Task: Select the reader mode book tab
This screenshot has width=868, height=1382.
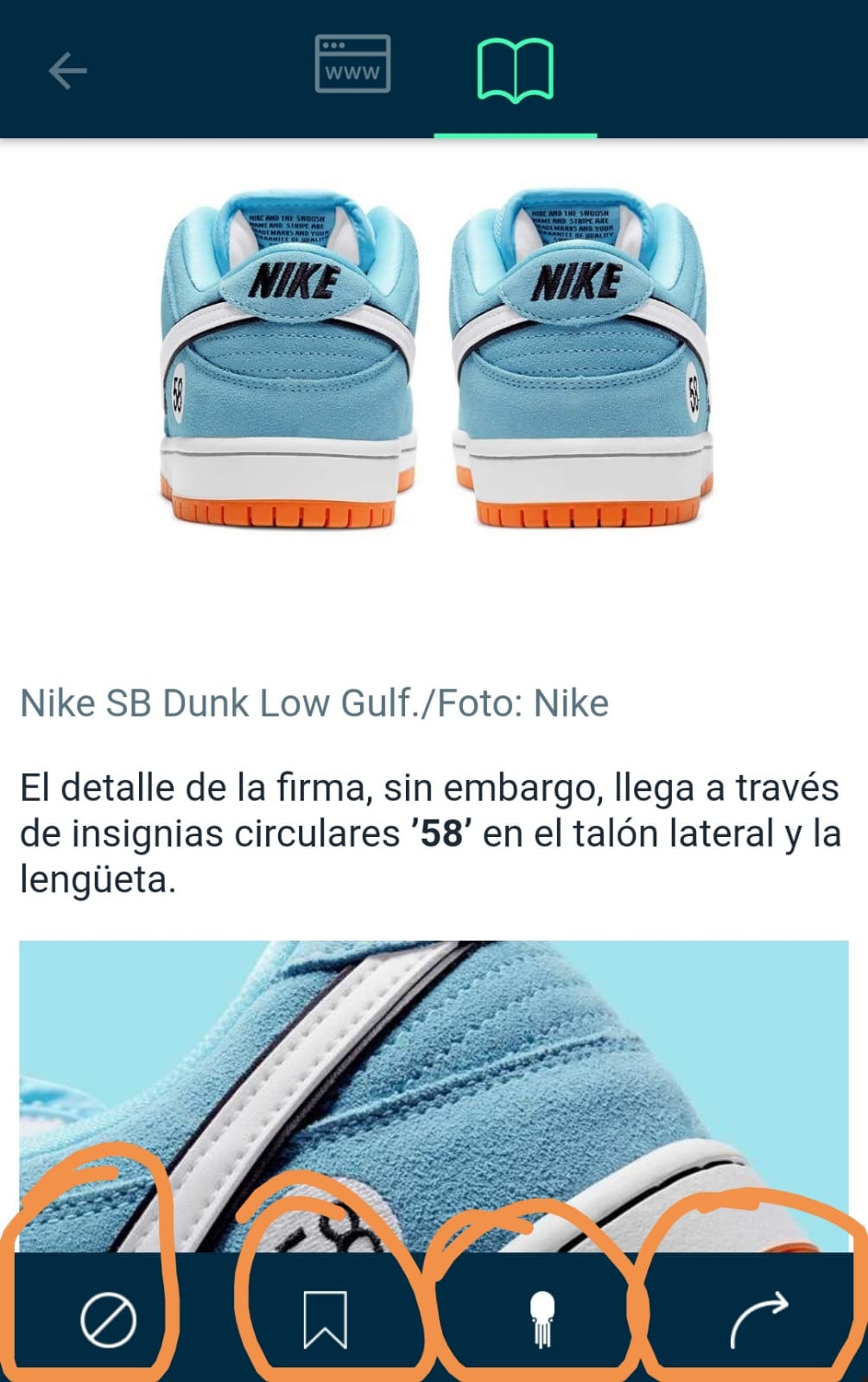Action: [x=516, y=71]
